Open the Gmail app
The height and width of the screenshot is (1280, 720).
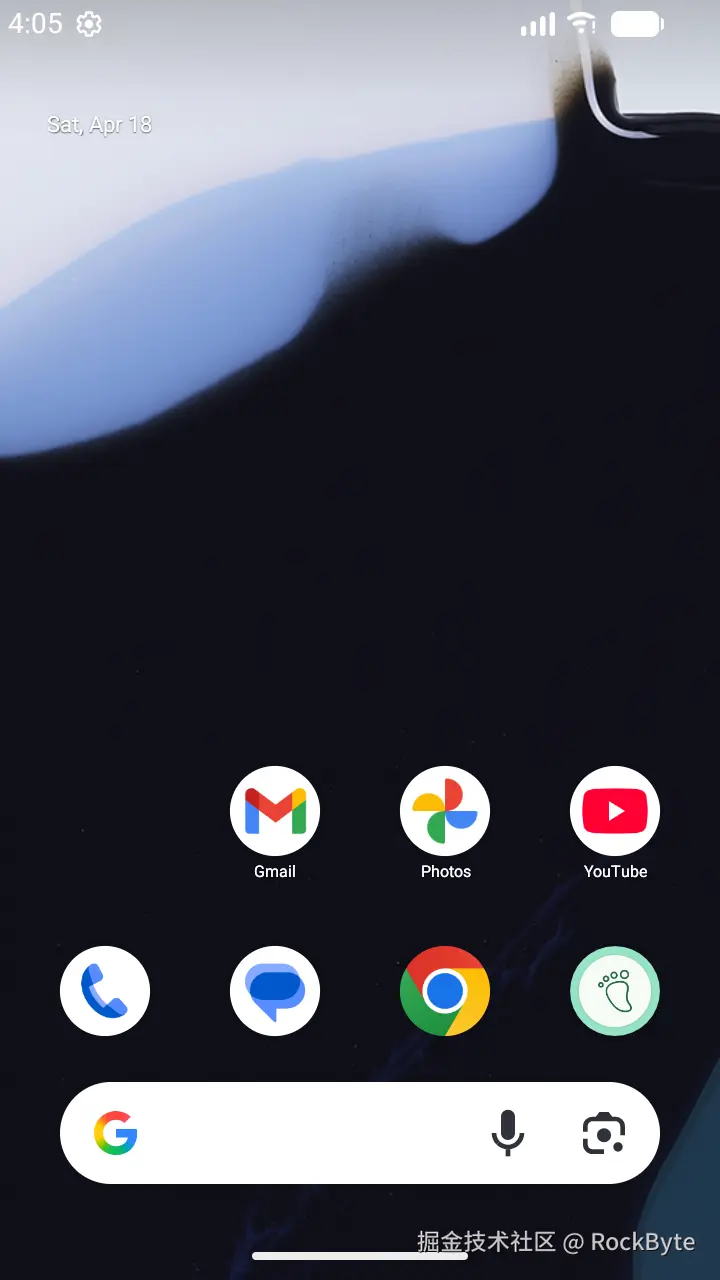pyautogui.click(x=275, y=811)
